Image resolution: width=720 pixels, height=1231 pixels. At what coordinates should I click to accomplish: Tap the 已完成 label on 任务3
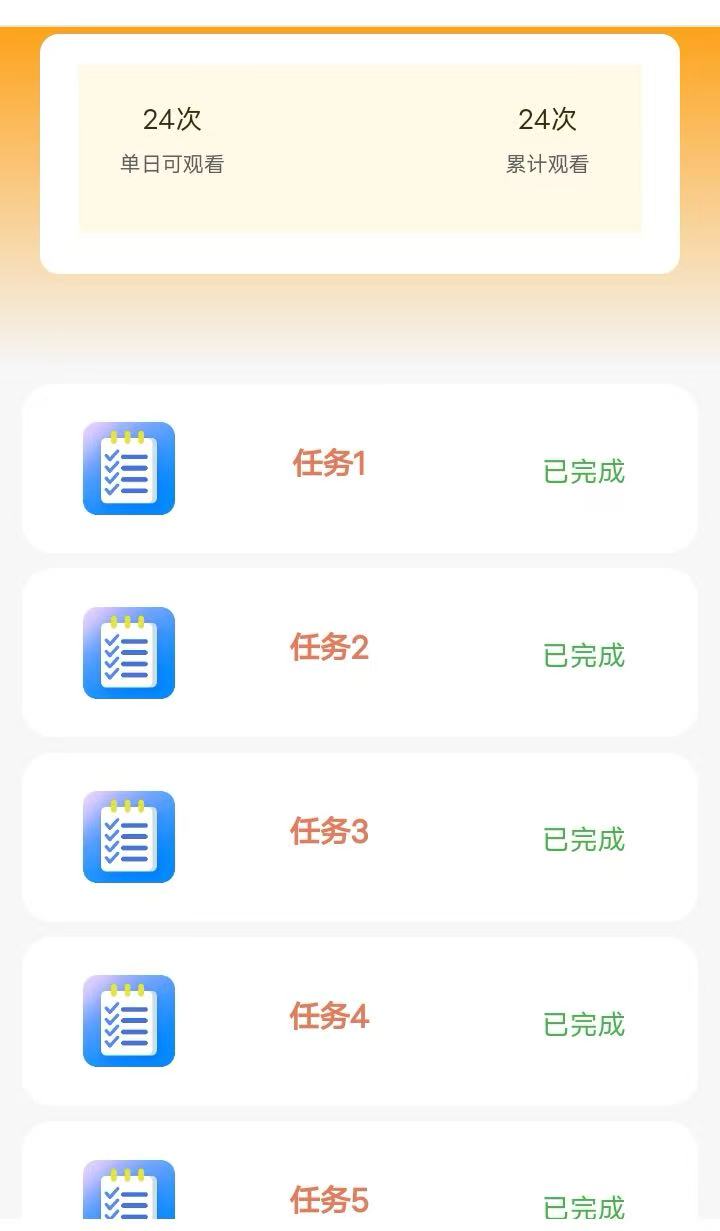click(x=583, y=841)
